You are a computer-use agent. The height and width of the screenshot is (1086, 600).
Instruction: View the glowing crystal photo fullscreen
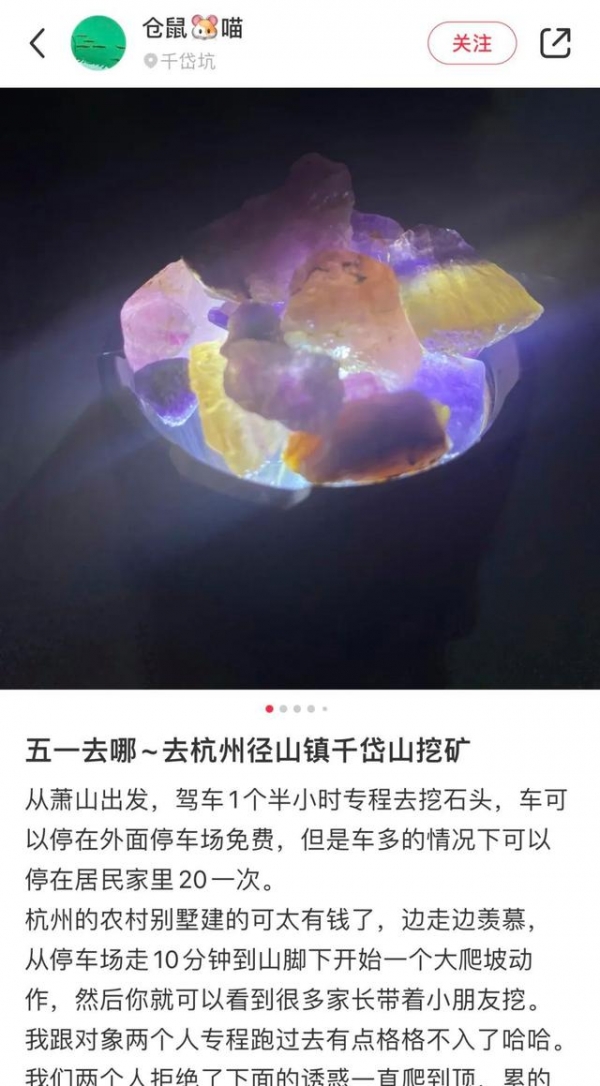pos(300,390)
